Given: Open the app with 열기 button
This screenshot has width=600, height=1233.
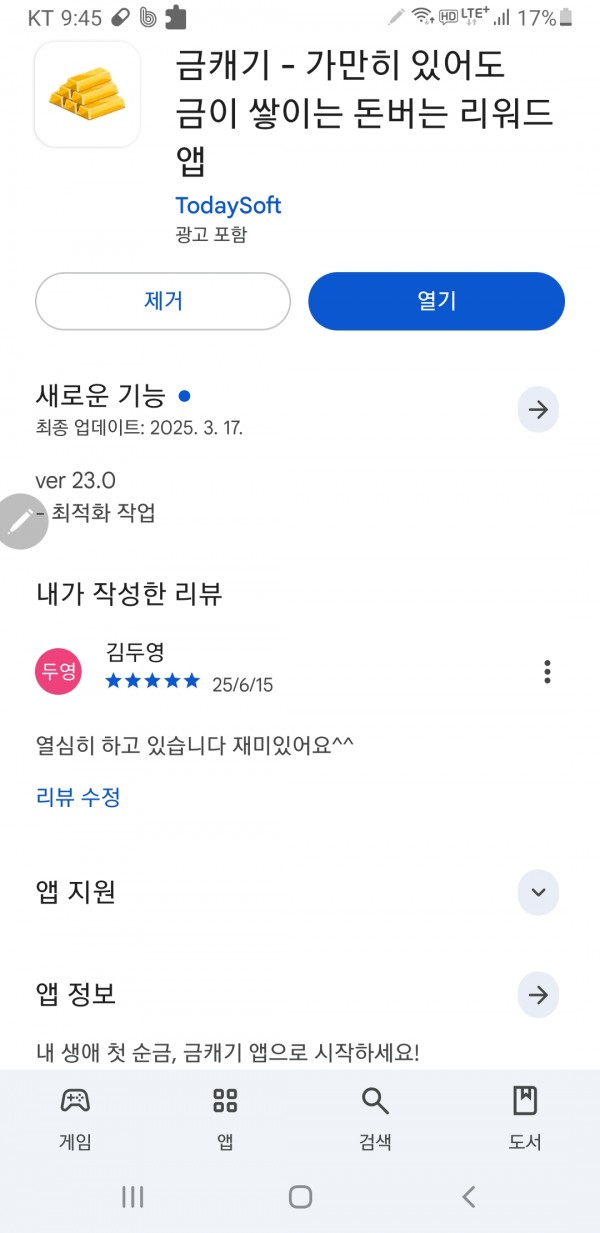Looking at the screenshot, I should (x=436, y=301).
